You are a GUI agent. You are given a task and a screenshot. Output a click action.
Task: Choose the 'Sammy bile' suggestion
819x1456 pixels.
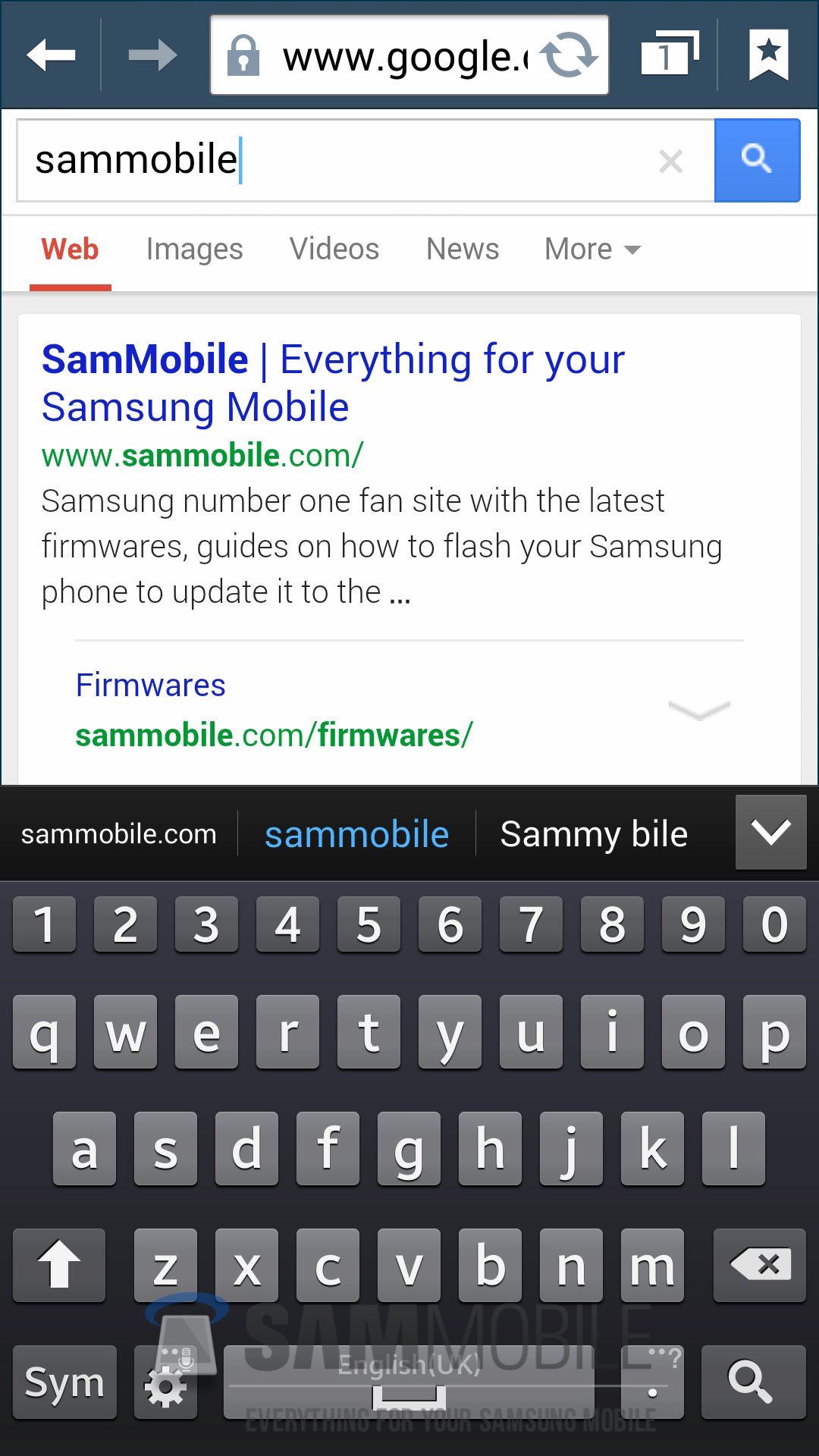coord(594,834)
